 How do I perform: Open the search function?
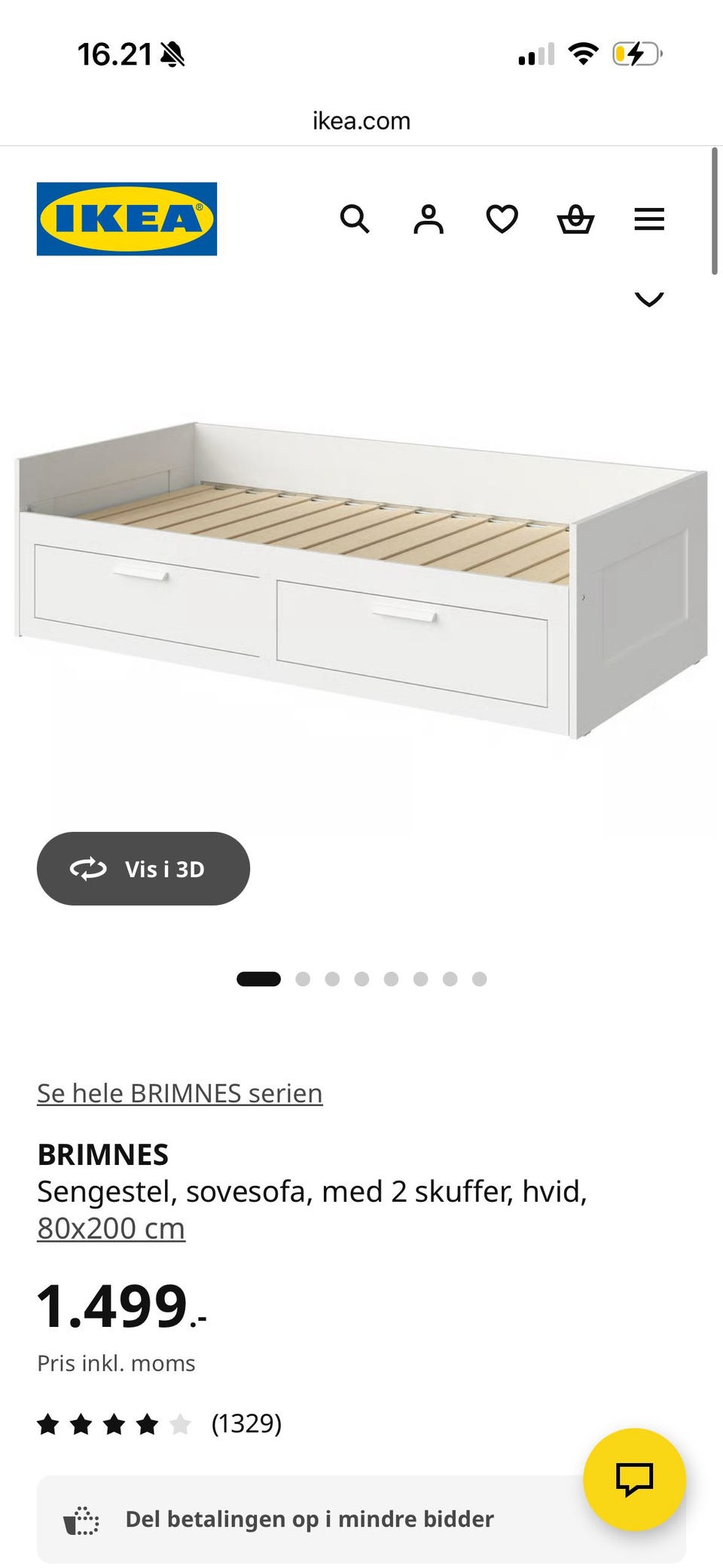coord(355,219)
